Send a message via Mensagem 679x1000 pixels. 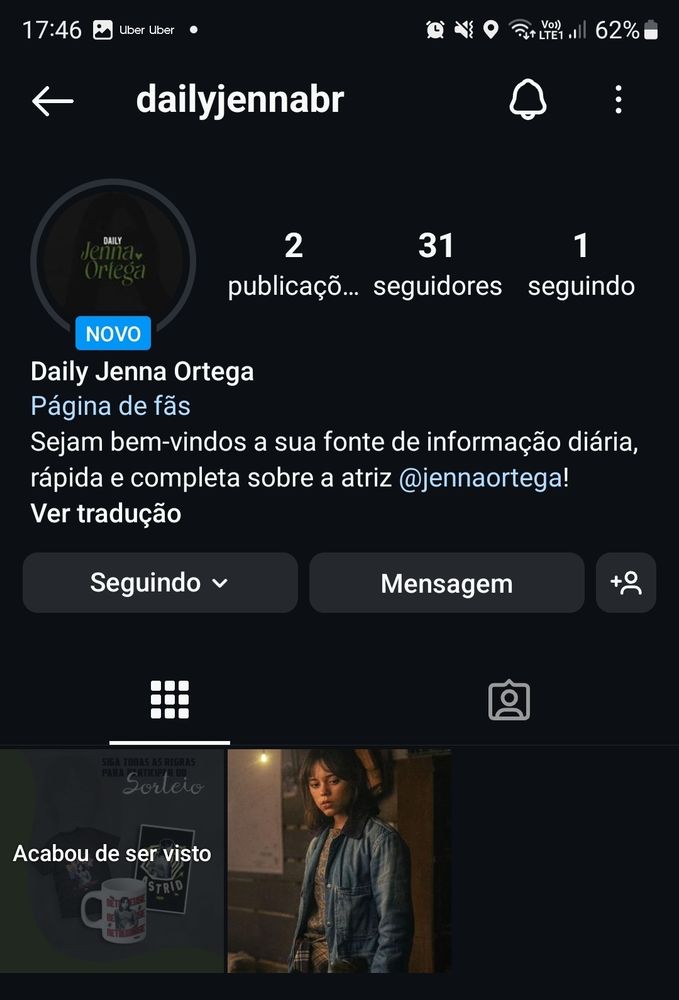click(446, 583)
